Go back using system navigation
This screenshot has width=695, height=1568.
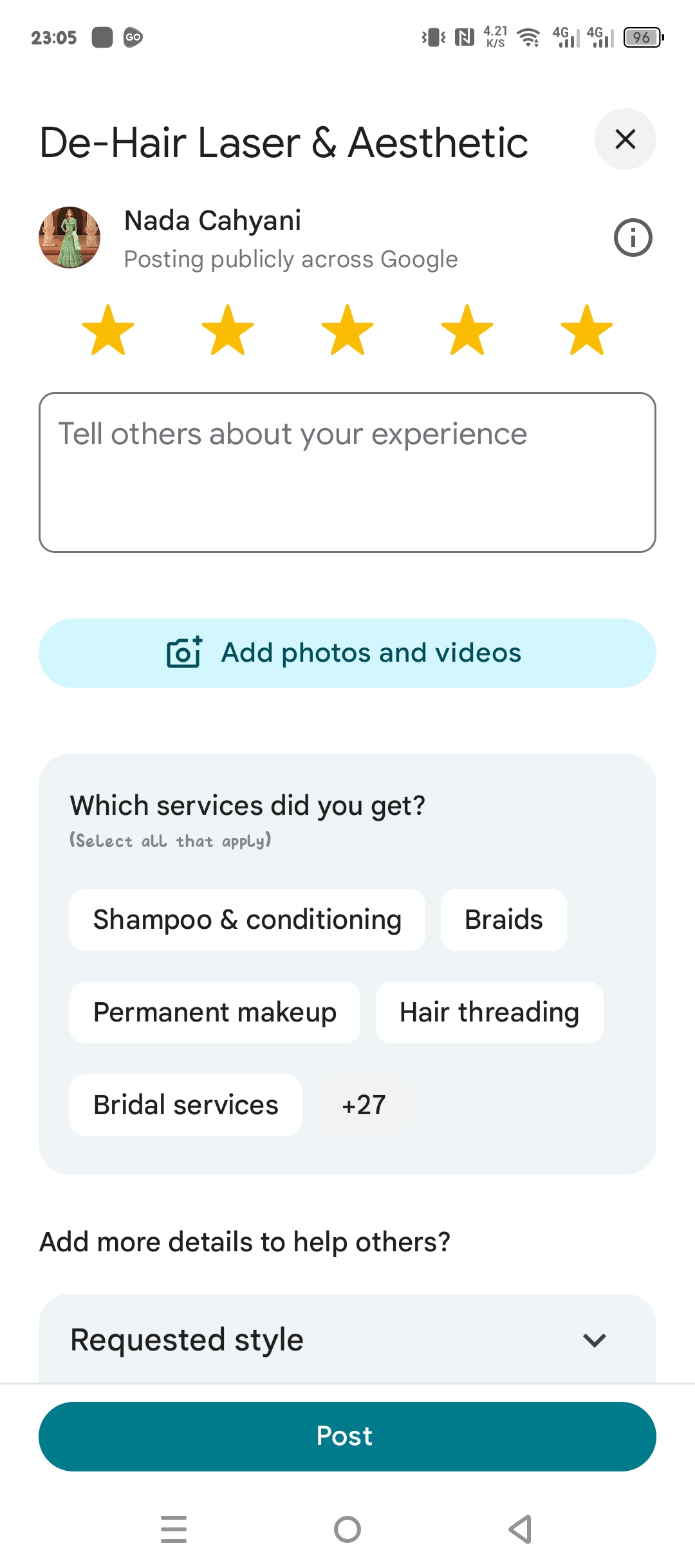521,1529
